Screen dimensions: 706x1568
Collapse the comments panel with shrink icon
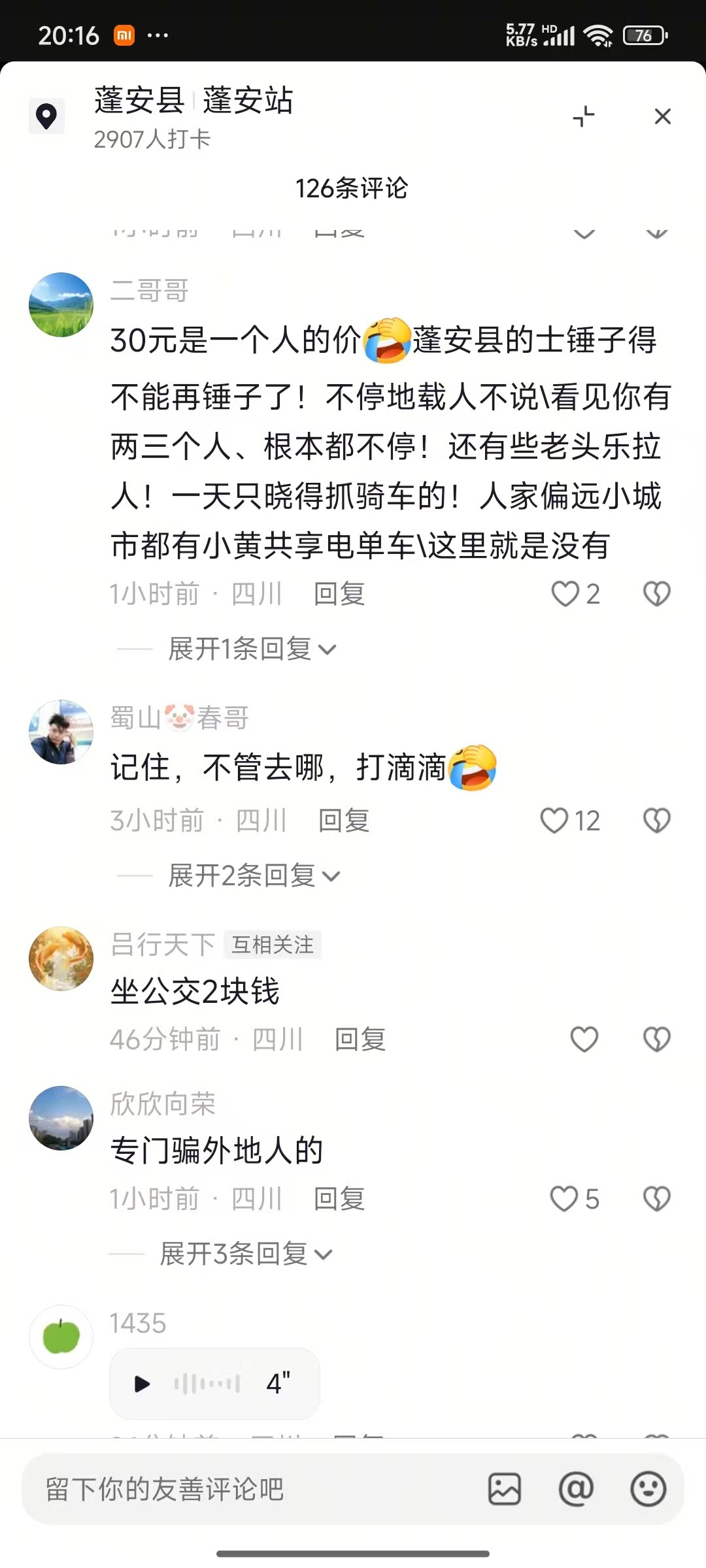[x=584, y=116]
